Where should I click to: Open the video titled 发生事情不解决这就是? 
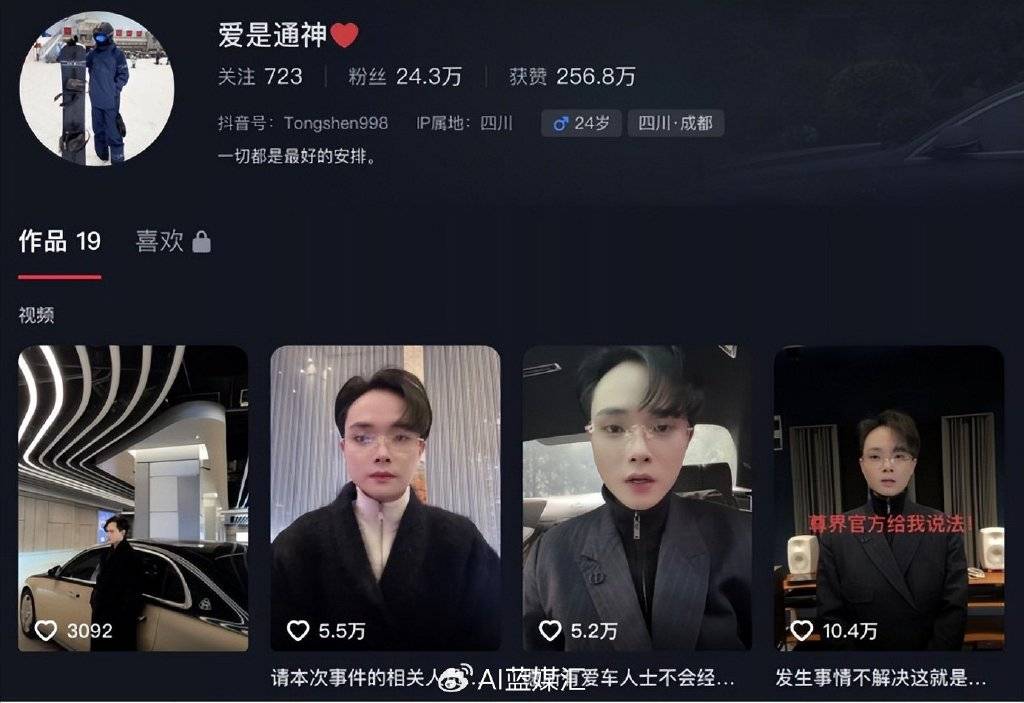click(x=889, y=498)
